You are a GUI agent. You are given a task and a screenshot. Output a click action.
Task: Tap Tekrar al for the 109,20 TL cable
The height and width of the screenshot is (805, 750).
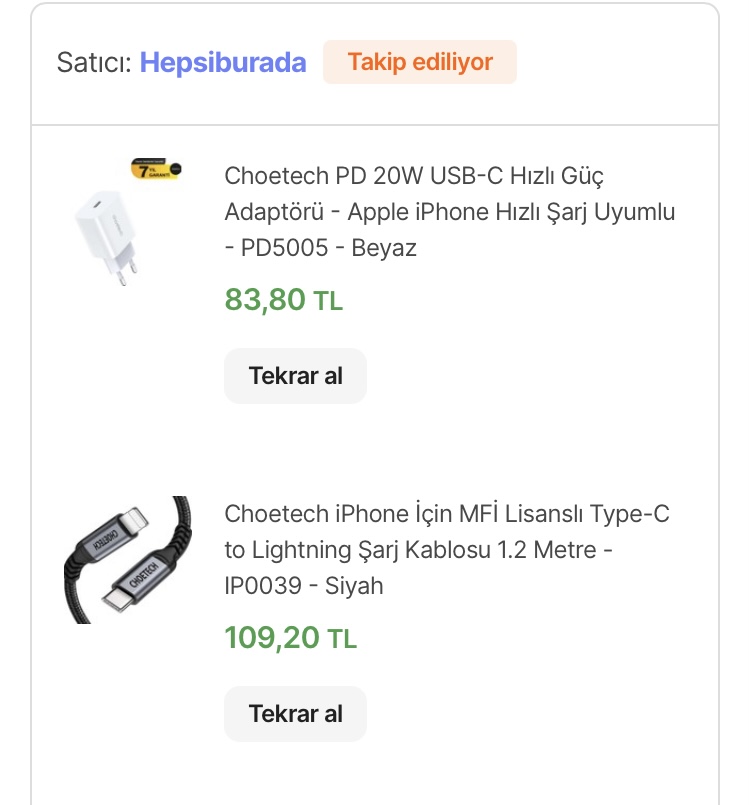pyautogui.click(x=295, y=714)
